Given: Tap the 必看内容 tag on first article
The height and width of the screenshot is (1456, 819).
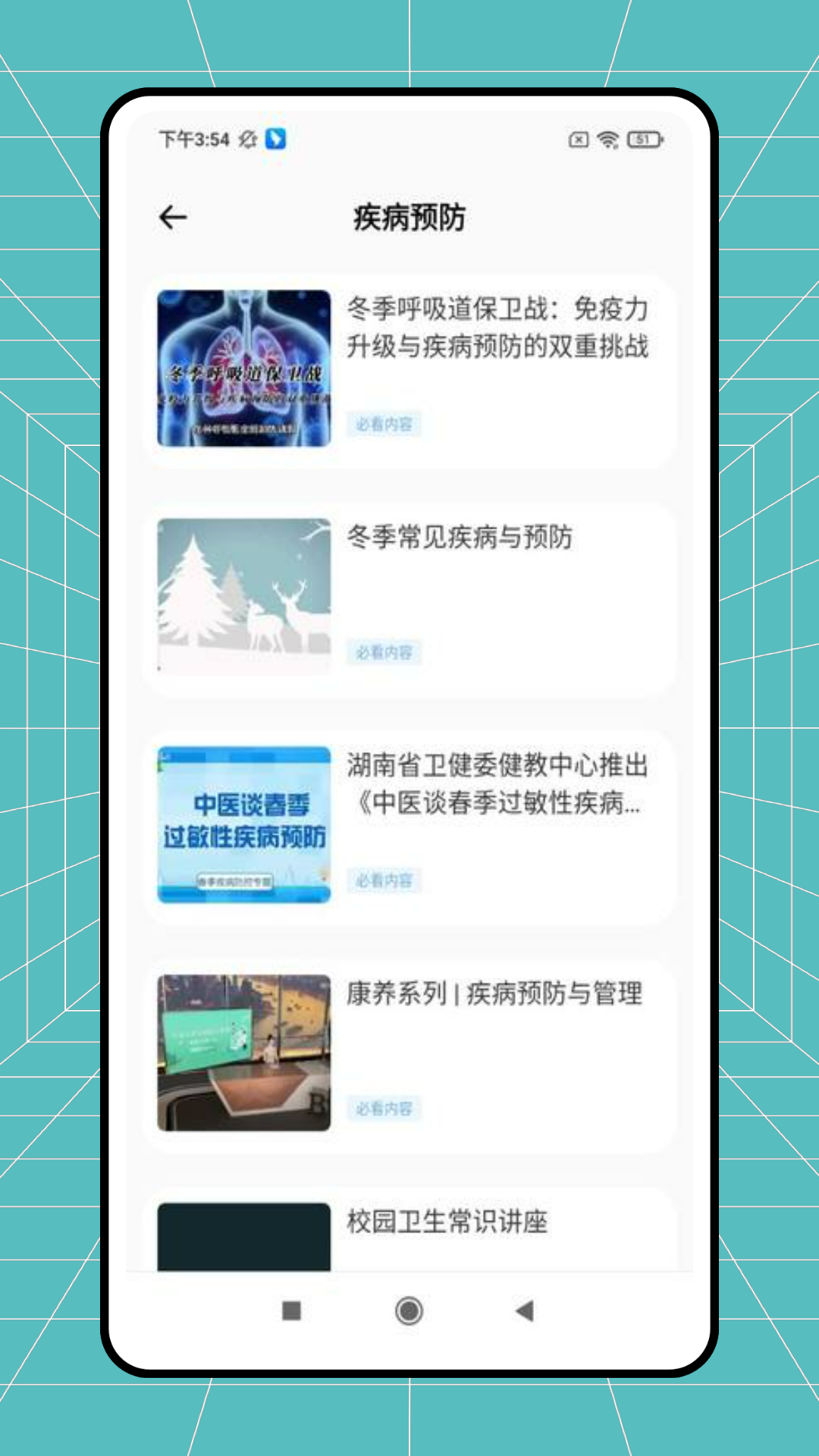Looking at the screenshot, I should [x=384, y=425].
